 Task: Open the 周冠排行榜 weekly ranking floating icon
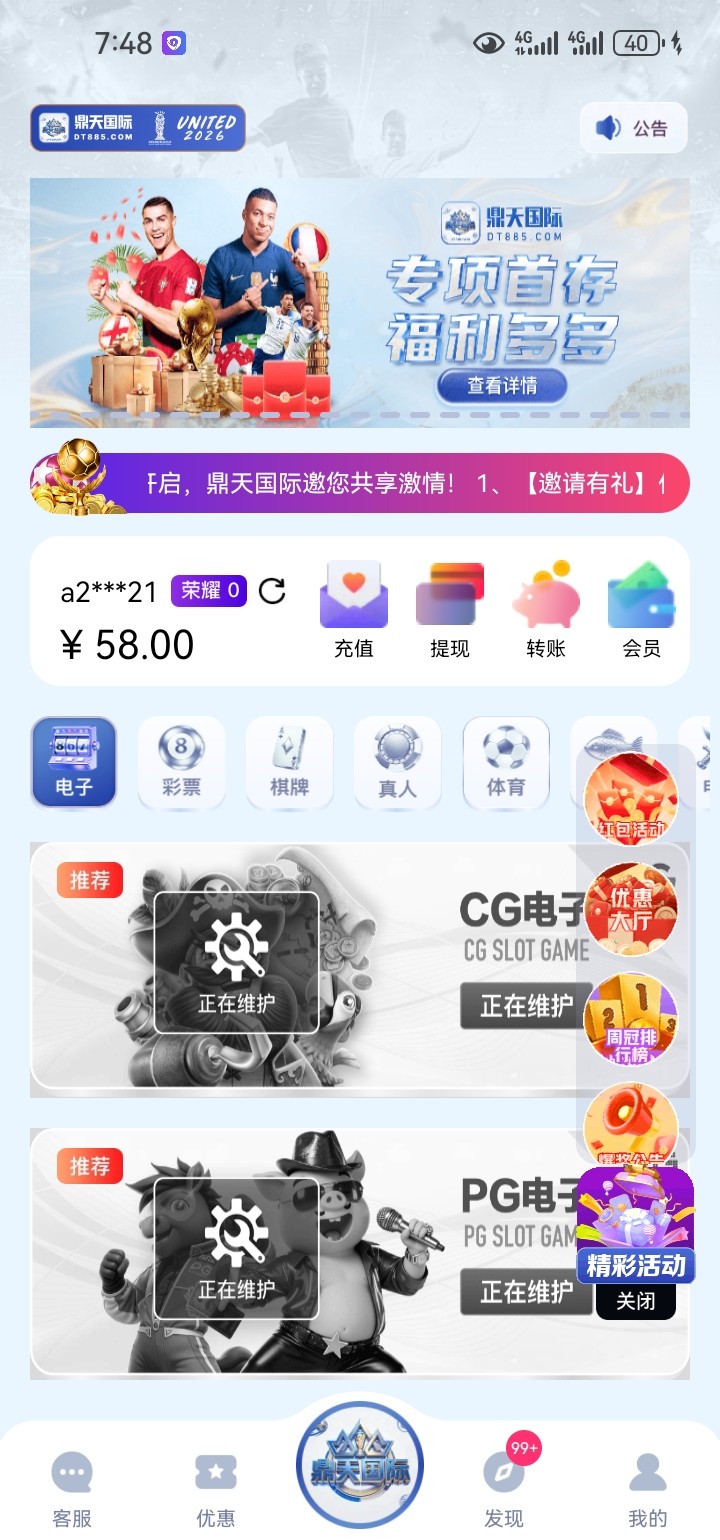click(632, 1015)
